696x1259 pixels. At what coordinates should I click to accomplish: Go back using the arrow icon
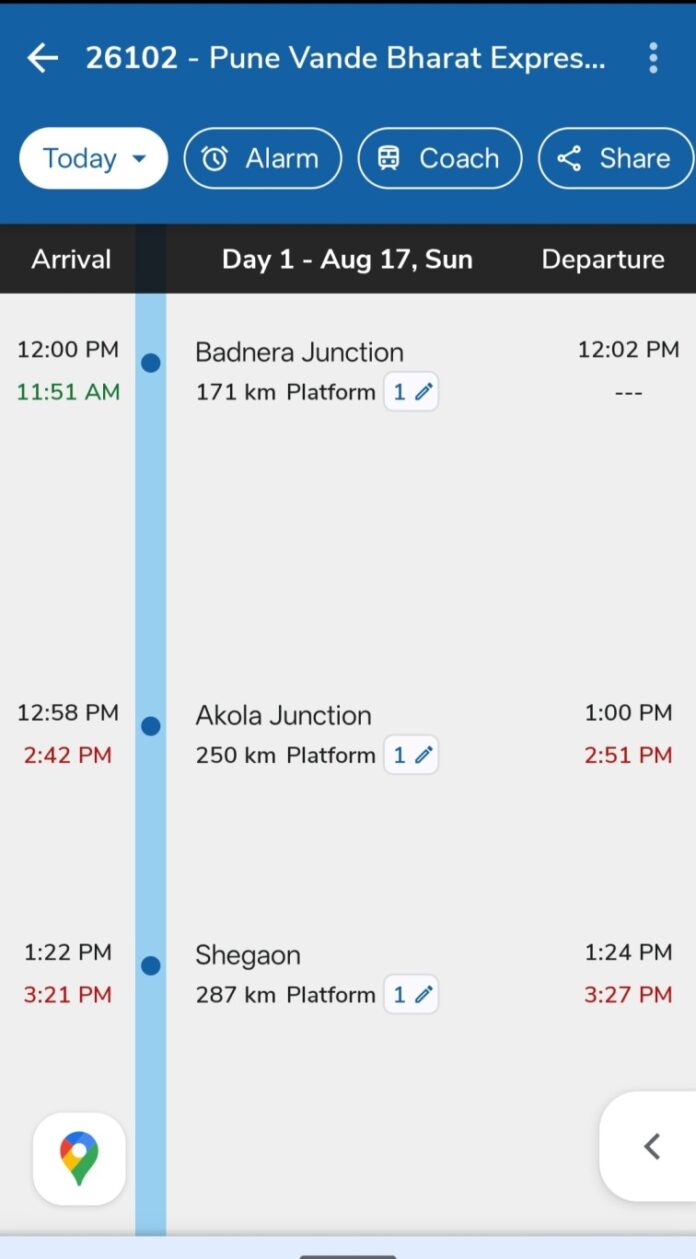42,58
